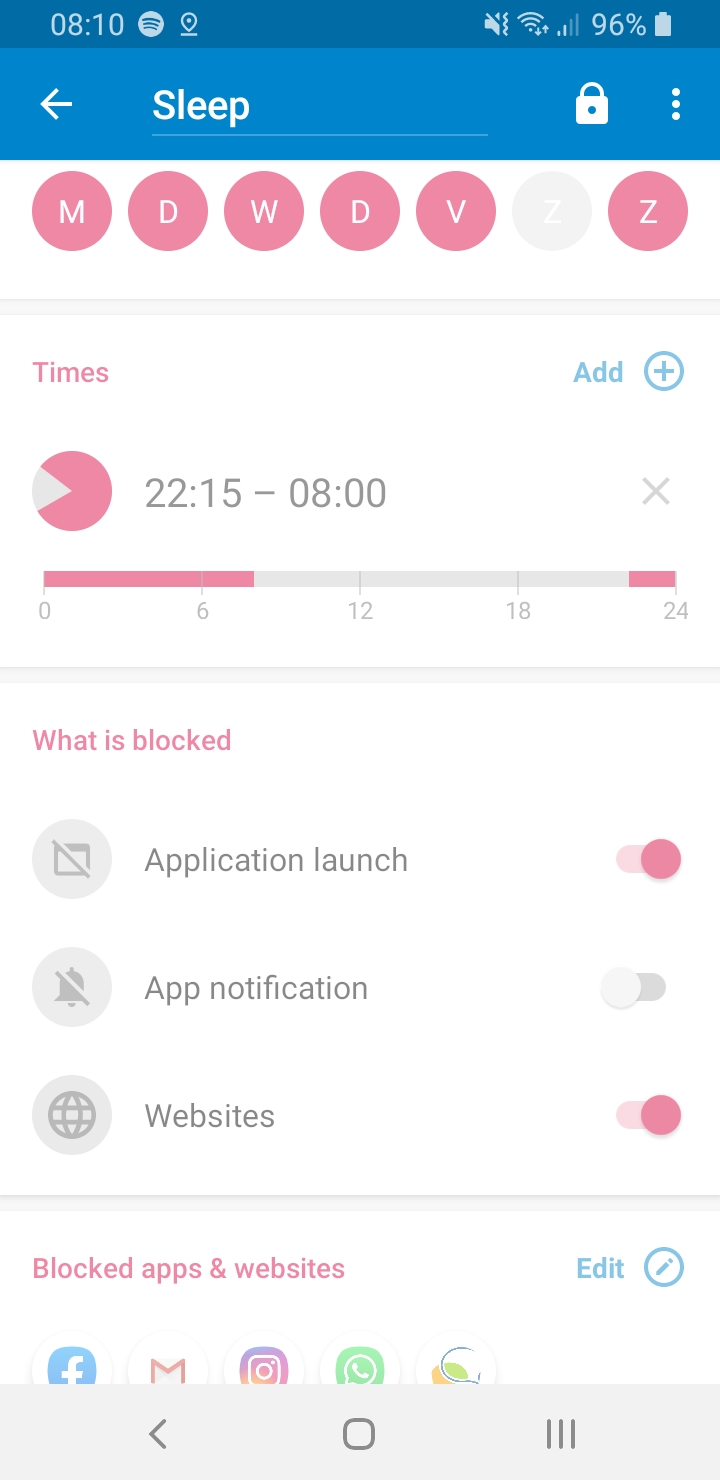
Task: Tap the lock icon in the app bar
Action: point(592,104)
